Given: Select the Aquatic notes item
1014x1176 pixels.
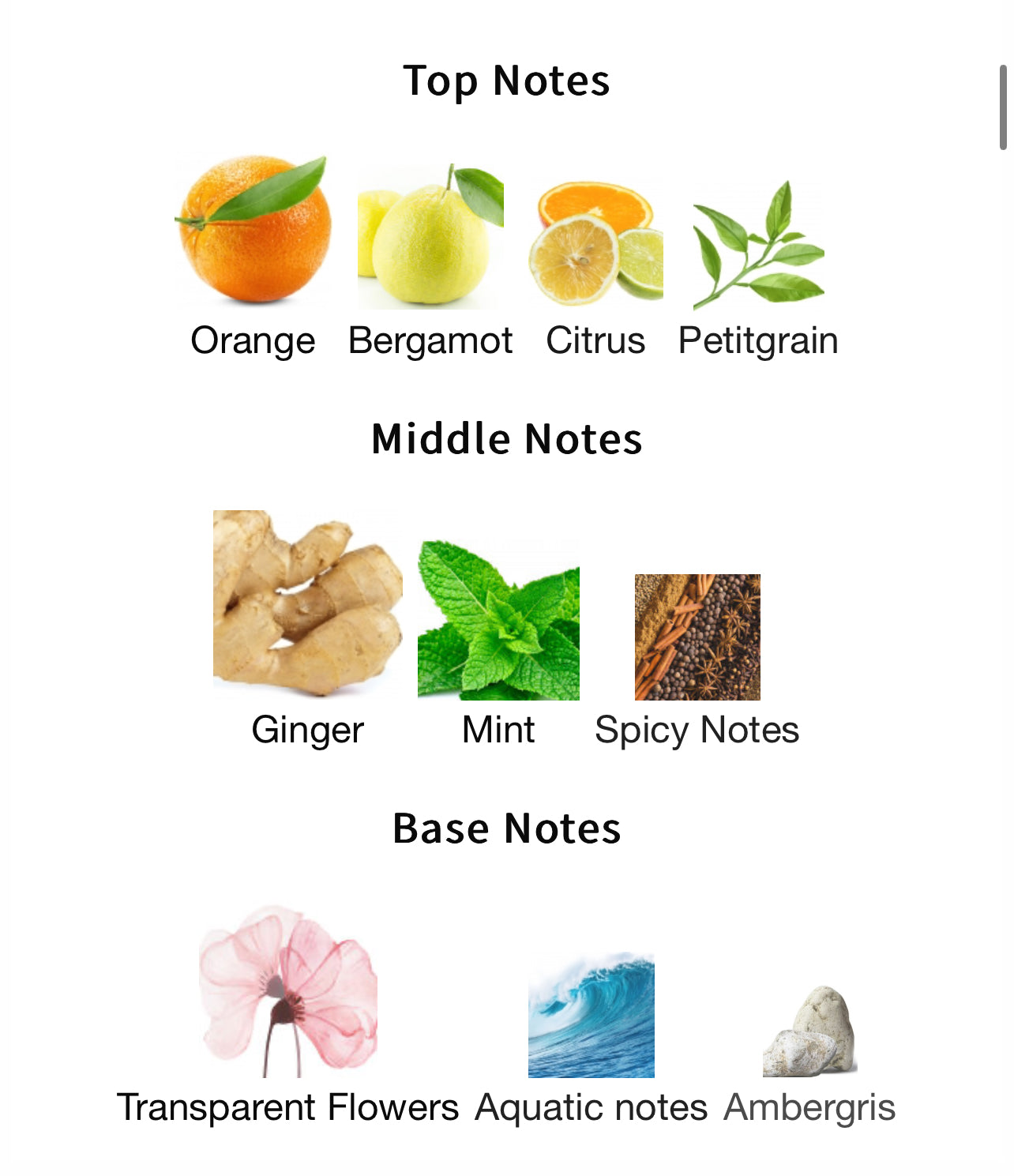Looking at the screenshot, I should pyautogui.click(x=591, y=1016).
